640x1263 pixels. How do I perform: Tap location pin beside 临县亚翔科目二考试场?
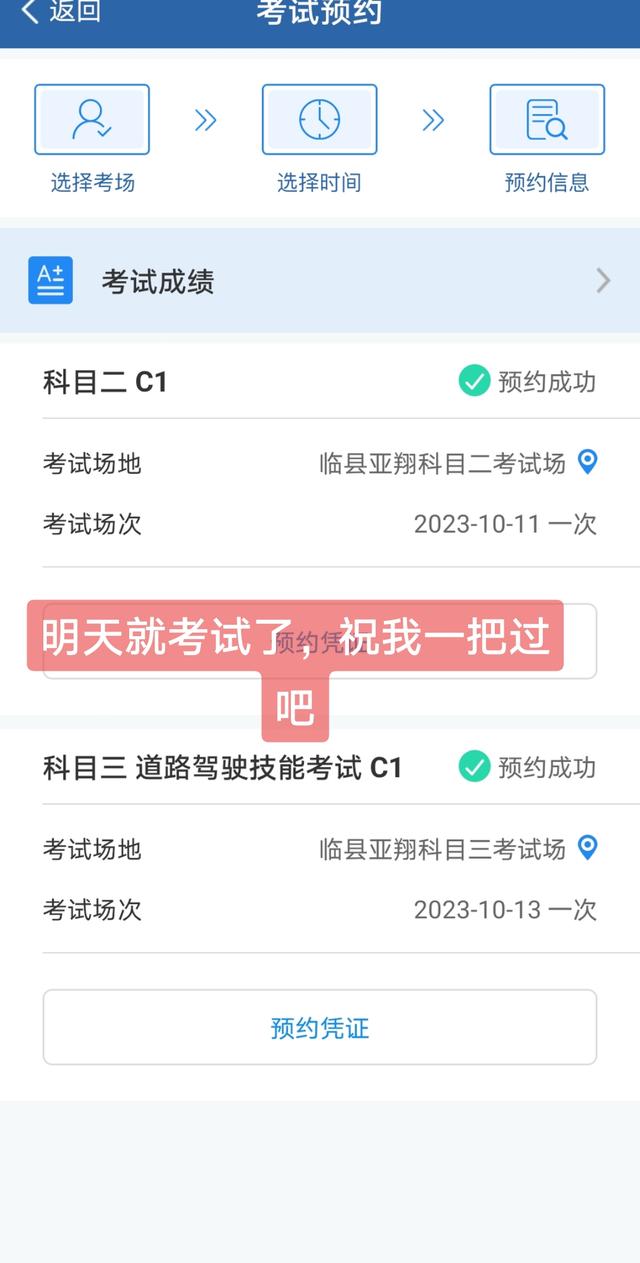pyautogui.click(x=588, y=462)
